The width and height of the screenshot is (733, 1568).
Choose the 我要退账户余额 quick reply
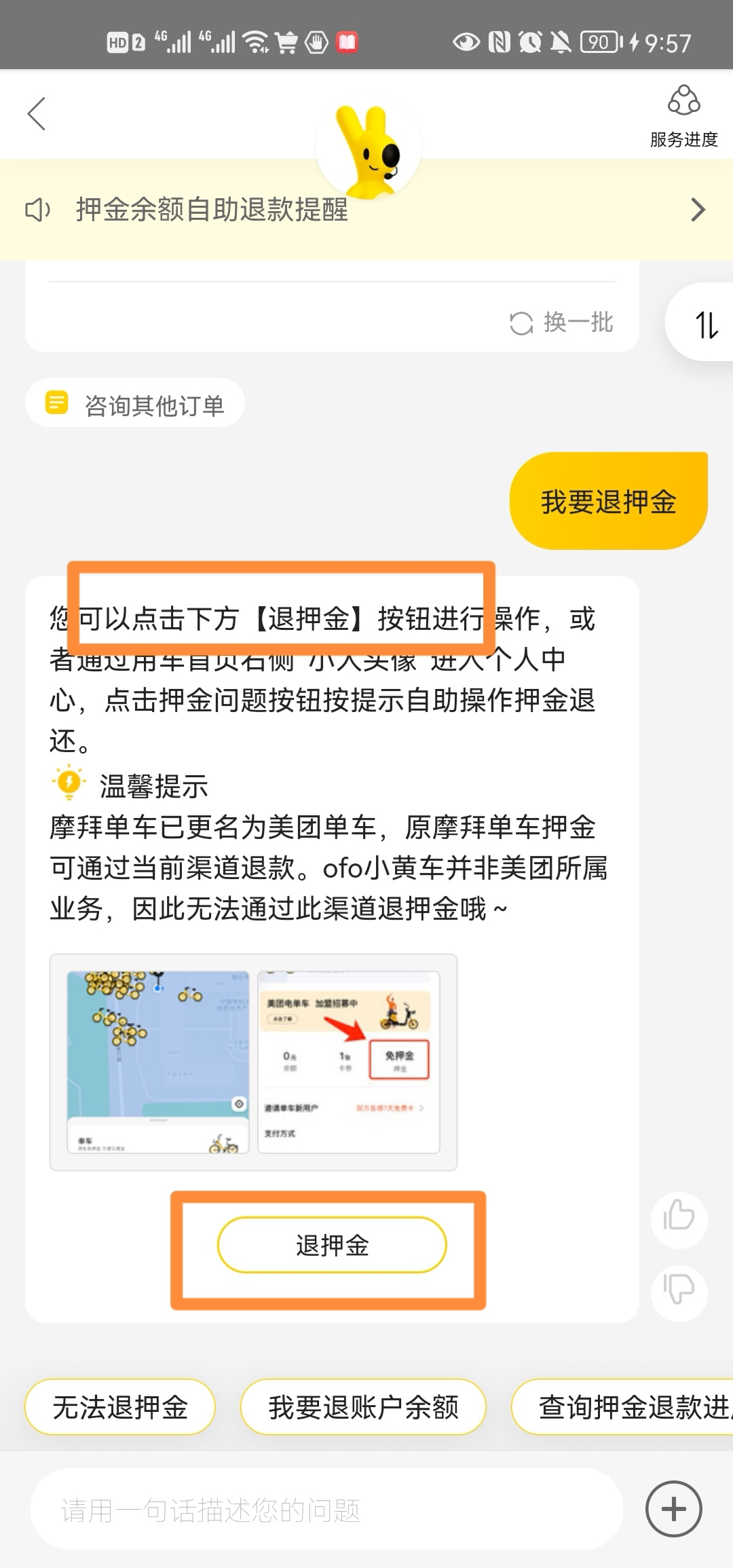pos(363,1407)
